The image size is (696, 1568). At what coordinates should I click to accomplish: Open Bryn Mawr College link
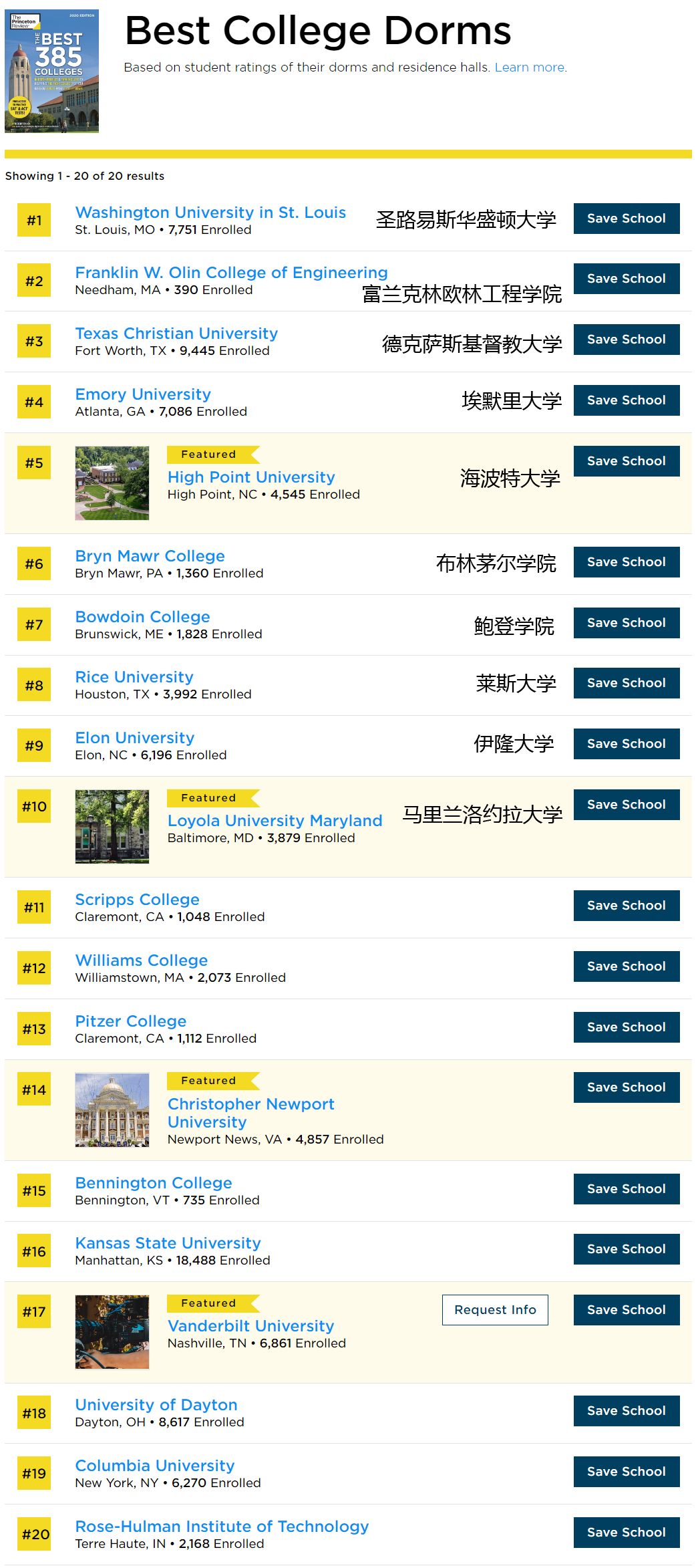[x=150, y=556]
